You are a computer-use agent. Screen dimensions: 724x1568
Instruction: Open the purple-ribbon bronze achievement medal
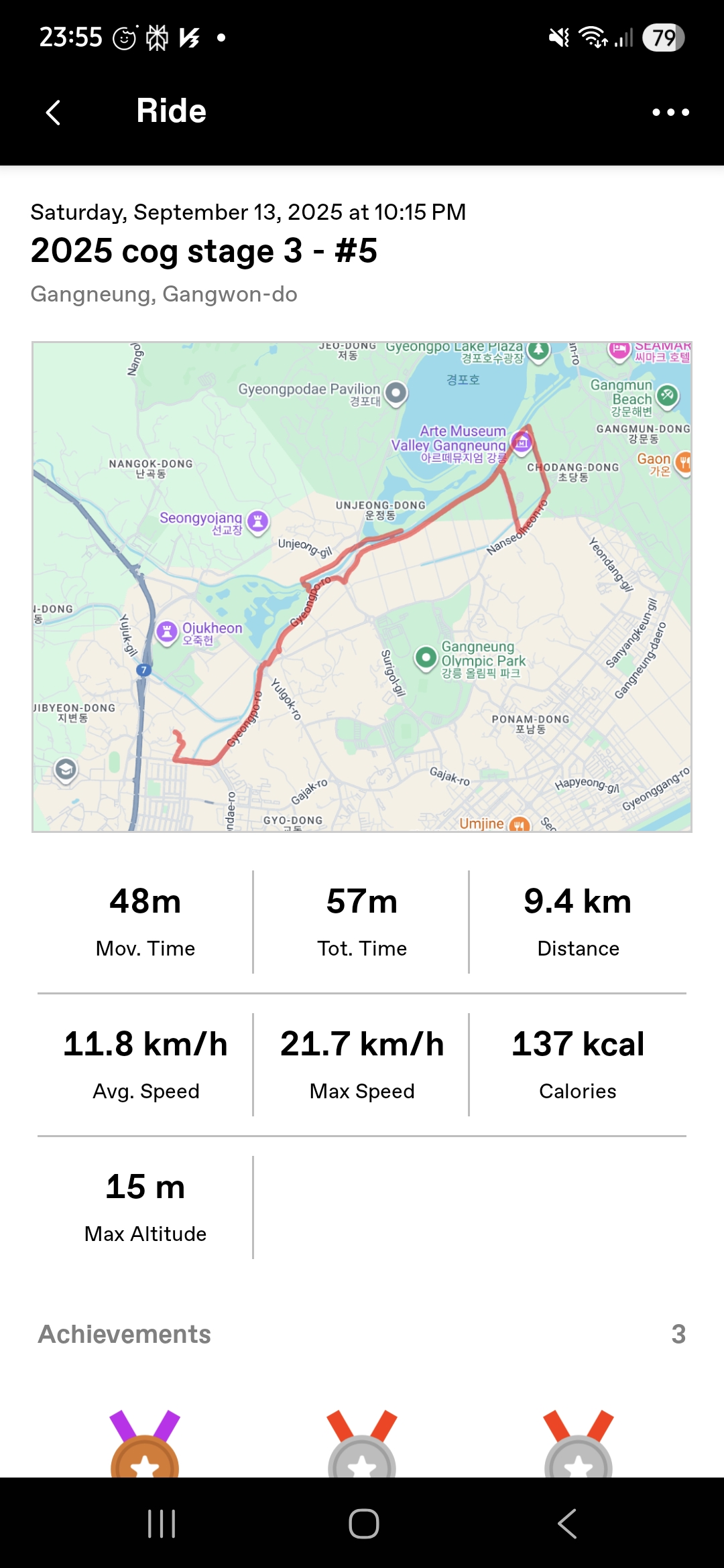coord(145,1443)
